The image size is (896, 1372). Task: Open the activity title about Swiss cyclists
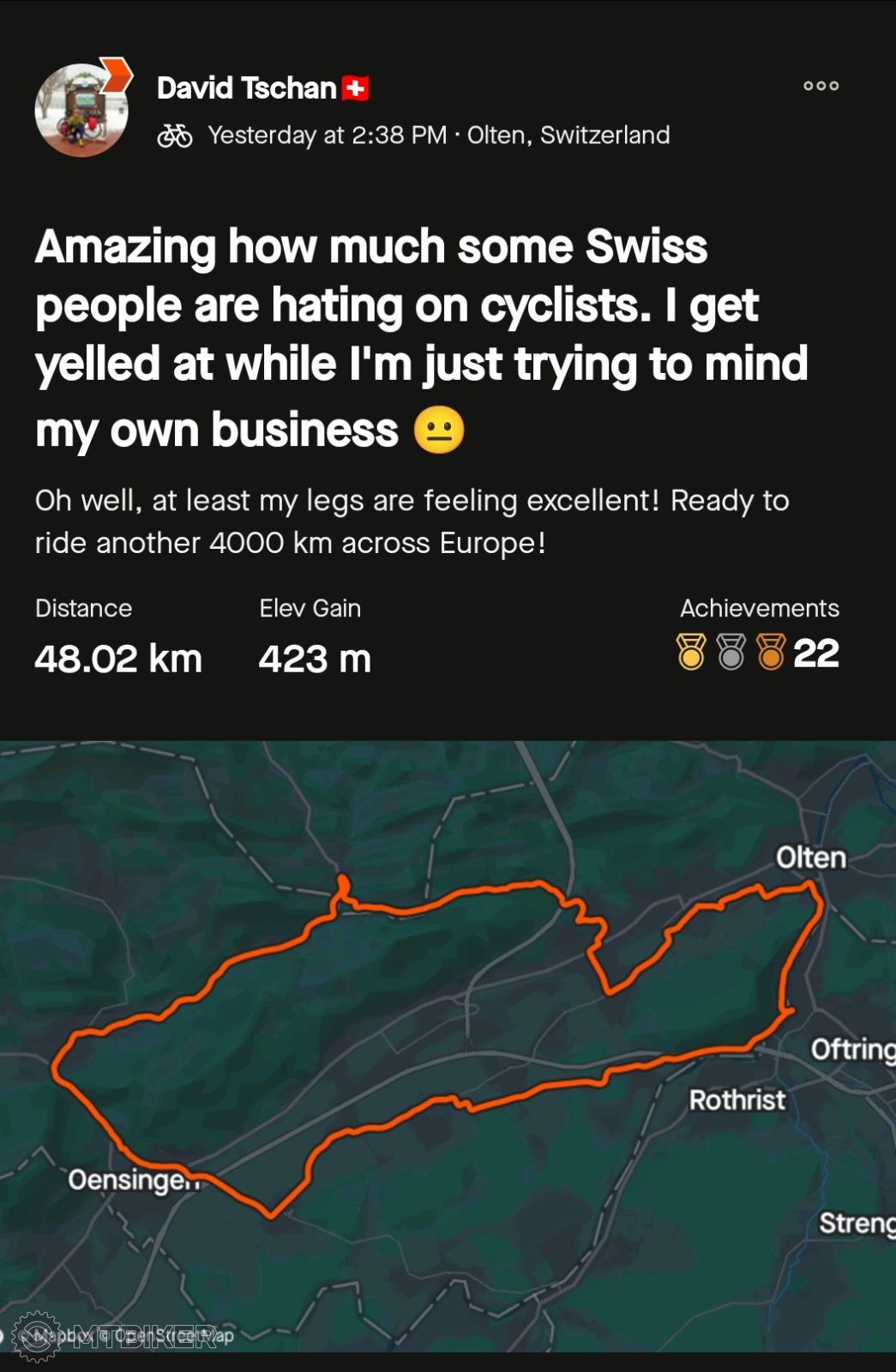[x=420, y=337]
